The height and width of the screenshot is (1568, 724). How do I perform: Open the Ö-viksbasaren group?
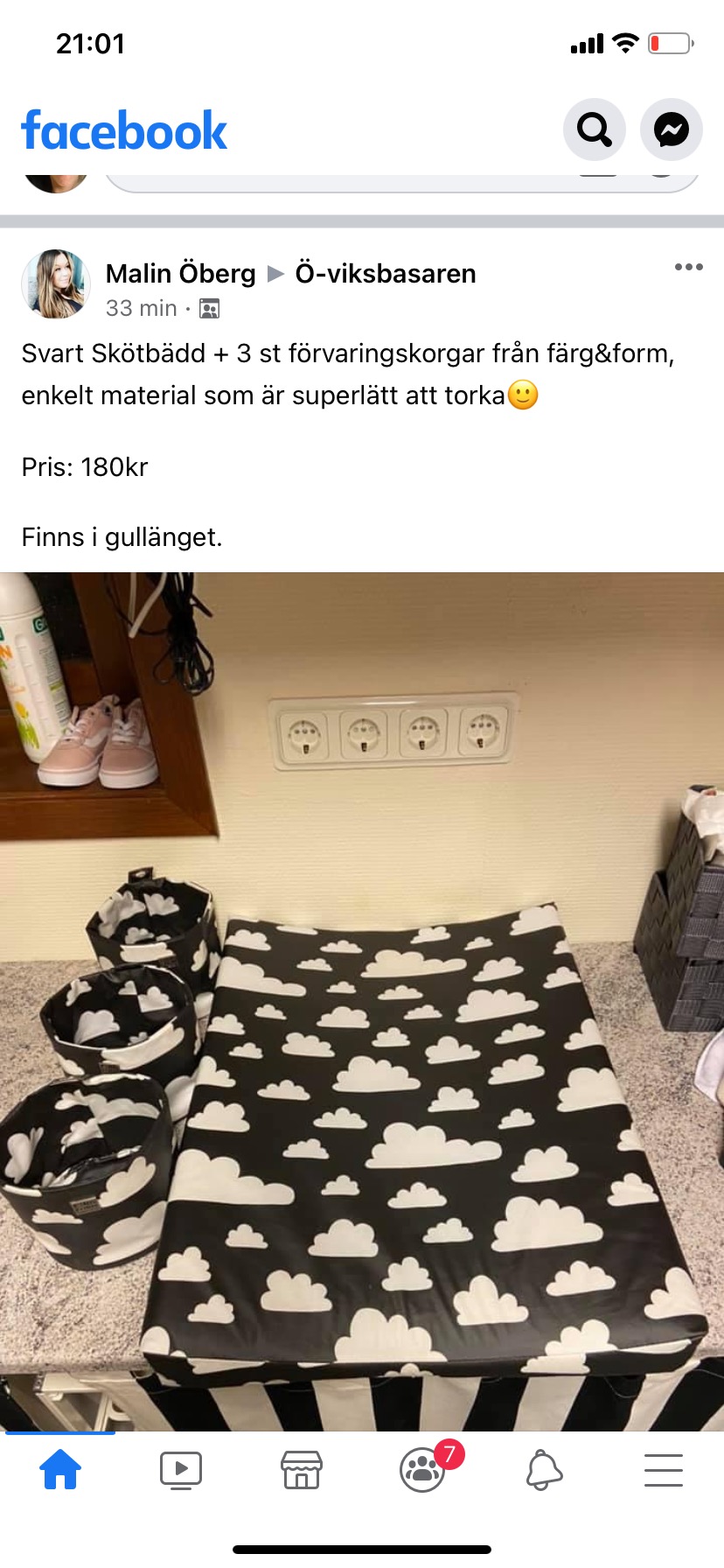[386, 274]
